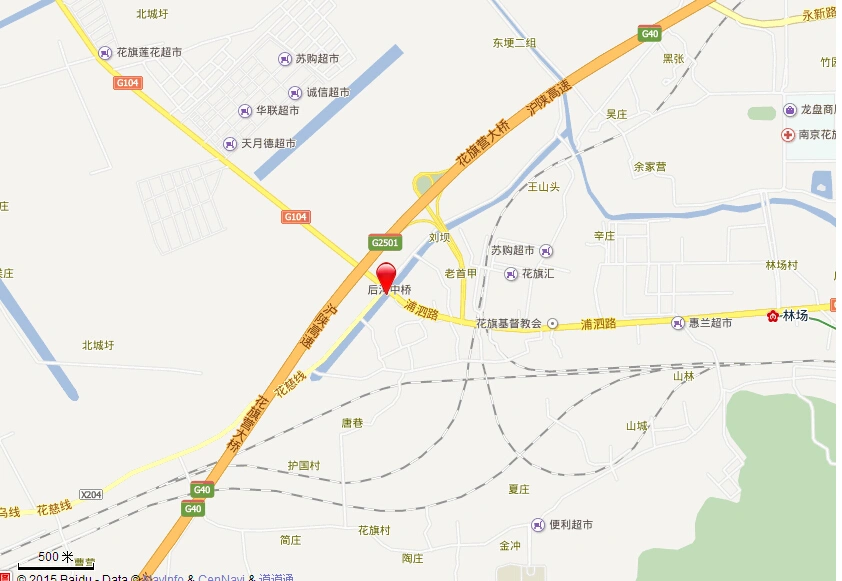The width and height of the screenshot is (842, 581).
Task: Open the CenNavi data provider link
Action: [221, 577]
